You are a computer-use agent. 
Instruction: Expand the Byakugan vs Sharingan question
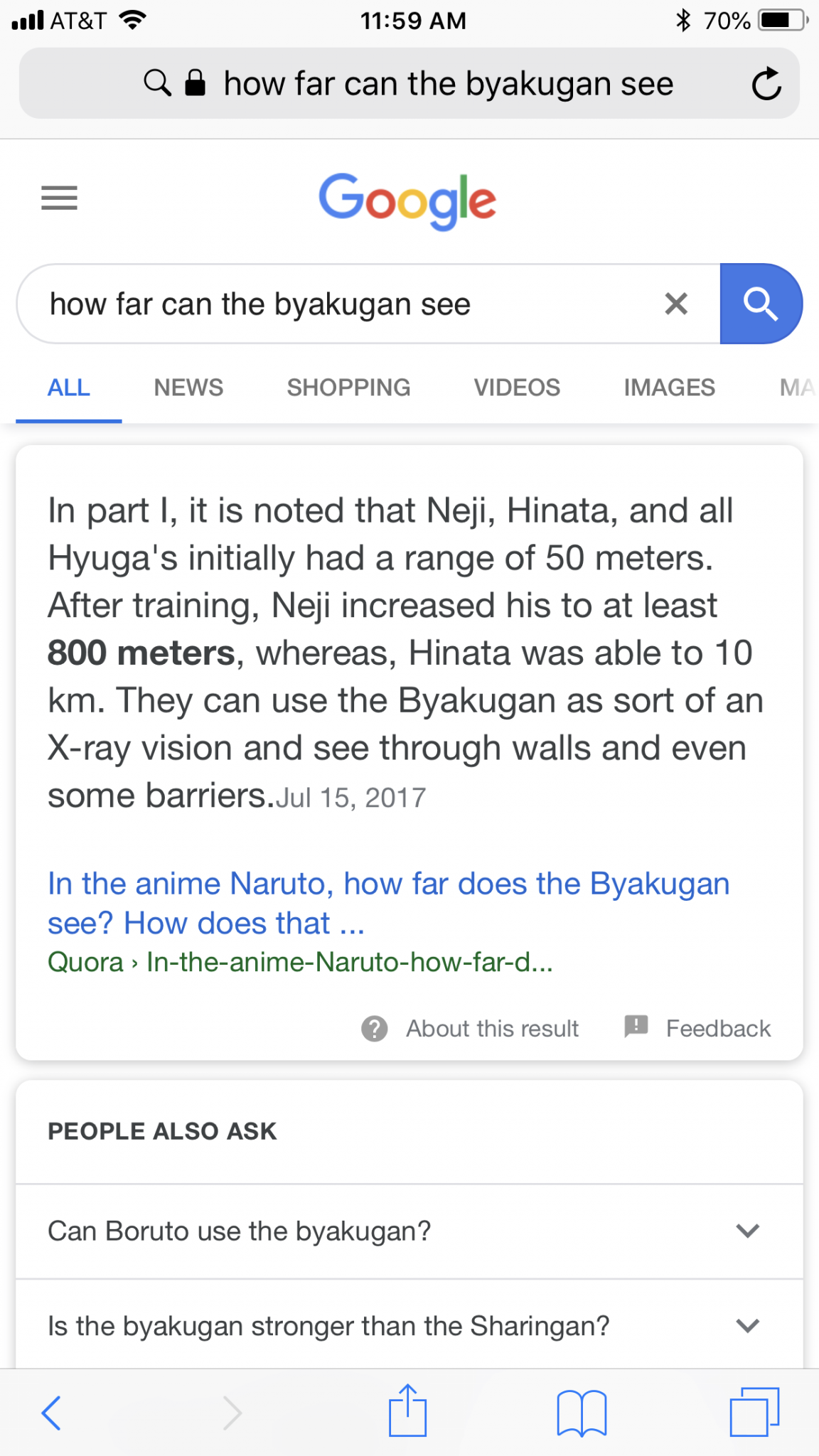[409, 1326]
